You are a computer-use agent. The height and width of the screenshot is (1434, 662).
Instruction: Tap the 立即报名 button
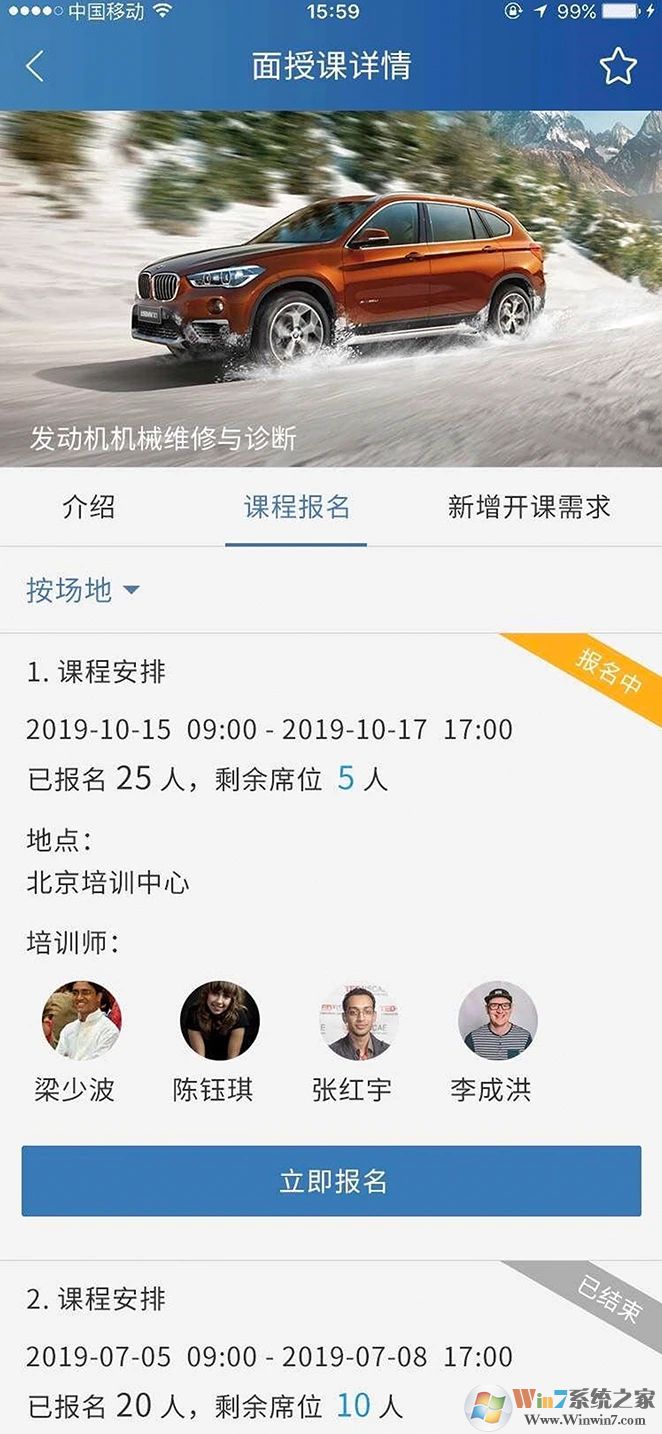[x=331, y=1181]
